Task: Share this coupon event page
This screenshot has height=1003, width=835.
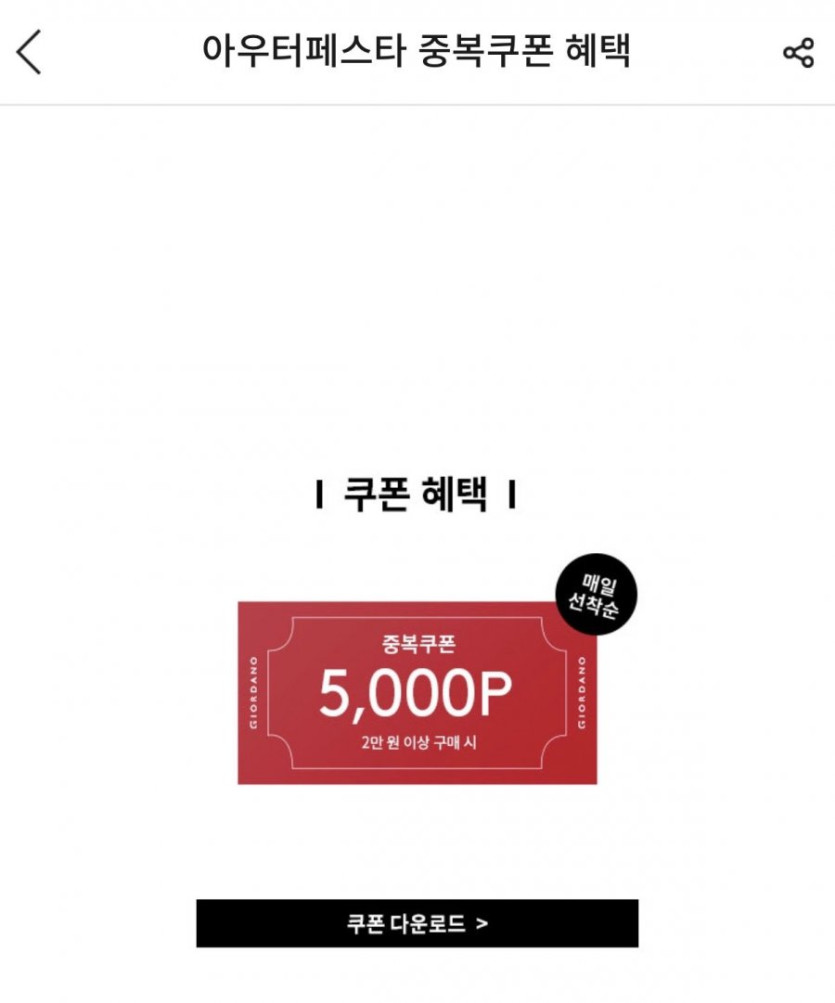Action: pyautogui.click(x=798, y=53)
